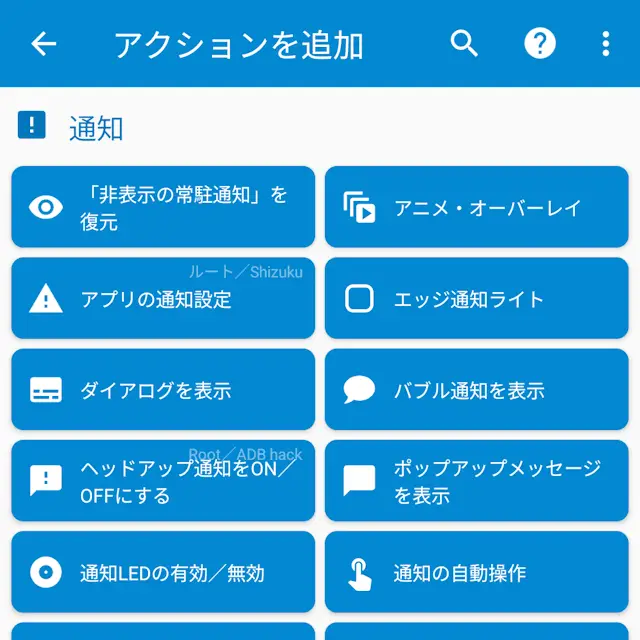The width and height of the screenshot is (640, 640).
Task: Choose ポップアップメッセージを表示 action
Action: coord(476,481)
